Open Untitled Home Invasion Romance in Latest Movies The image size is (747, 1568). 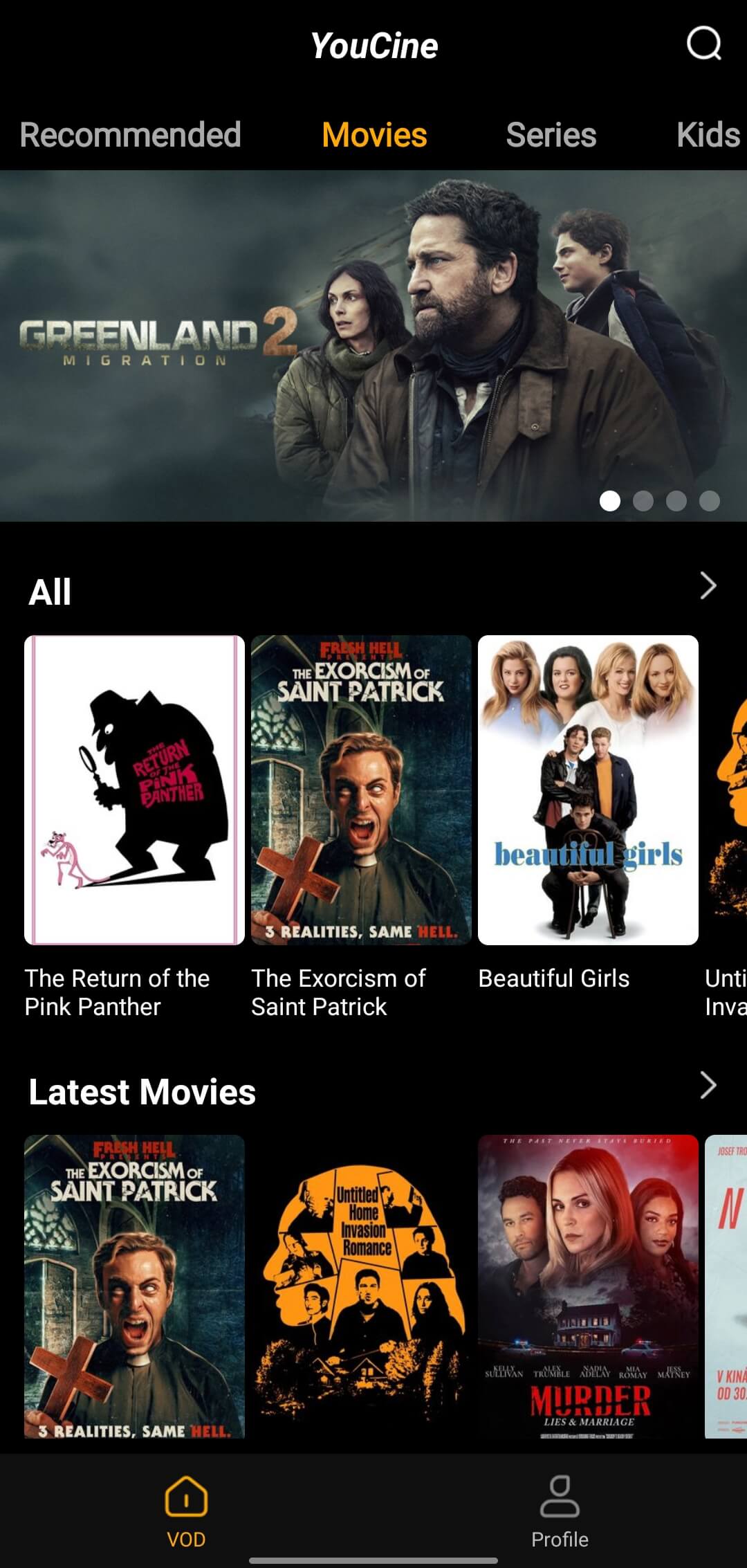(361, 1286)
